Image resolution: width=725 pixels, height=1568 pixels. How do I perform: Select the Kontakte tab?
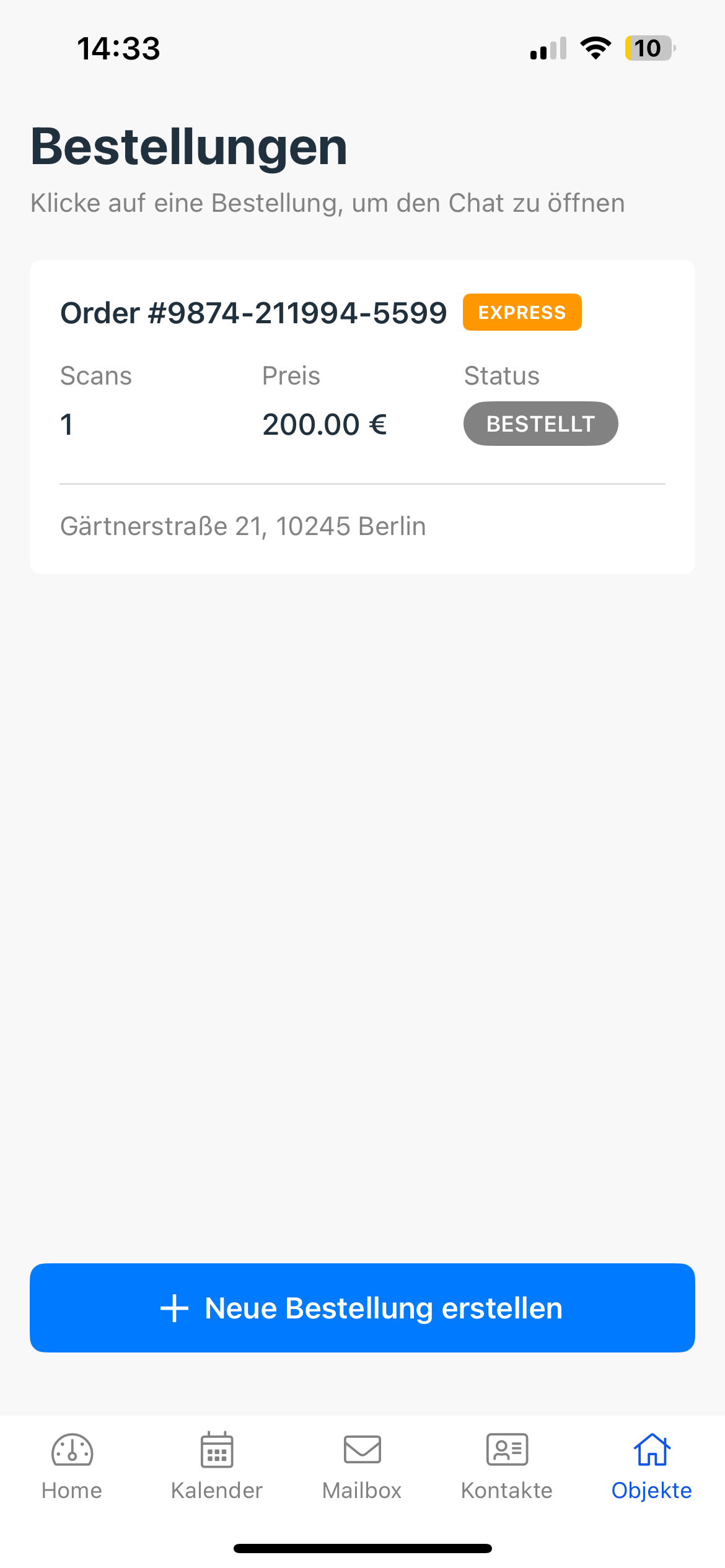[x=507, y=1465]
